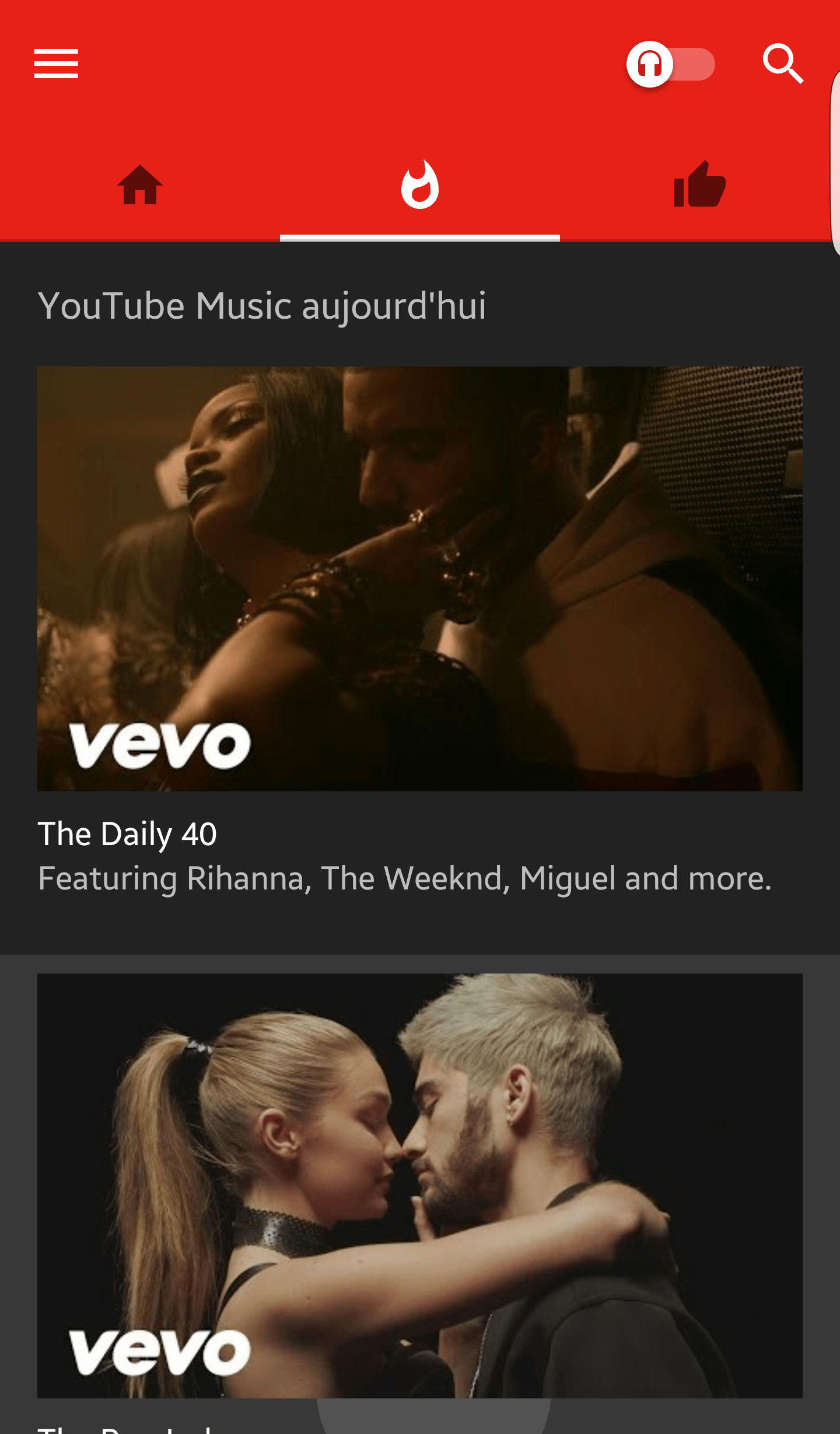Open the search icon
Screen dimensions: 840x1434
[x=783, y=64]
